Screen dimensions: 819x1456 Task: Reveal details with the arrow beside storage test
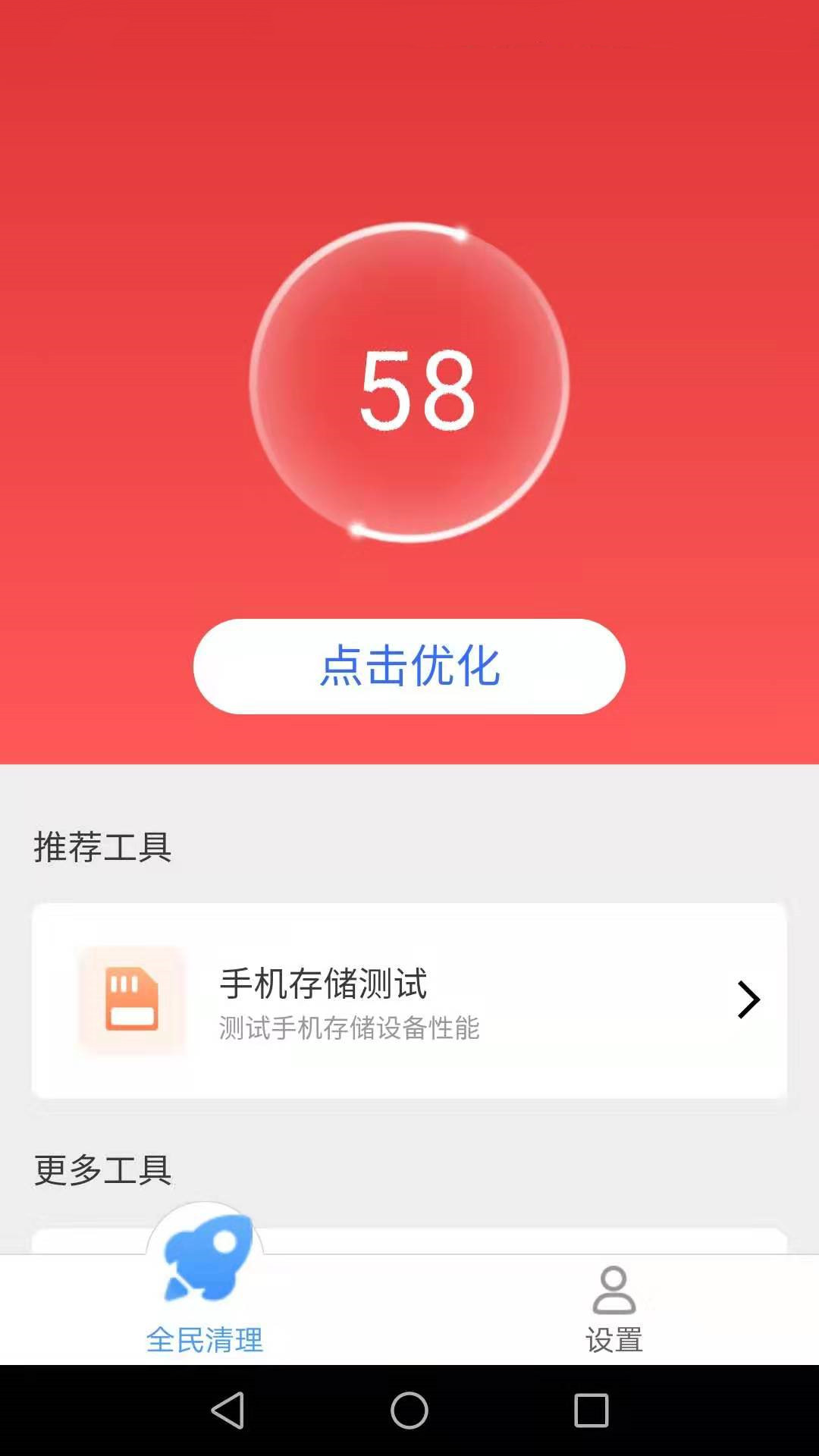746,999
